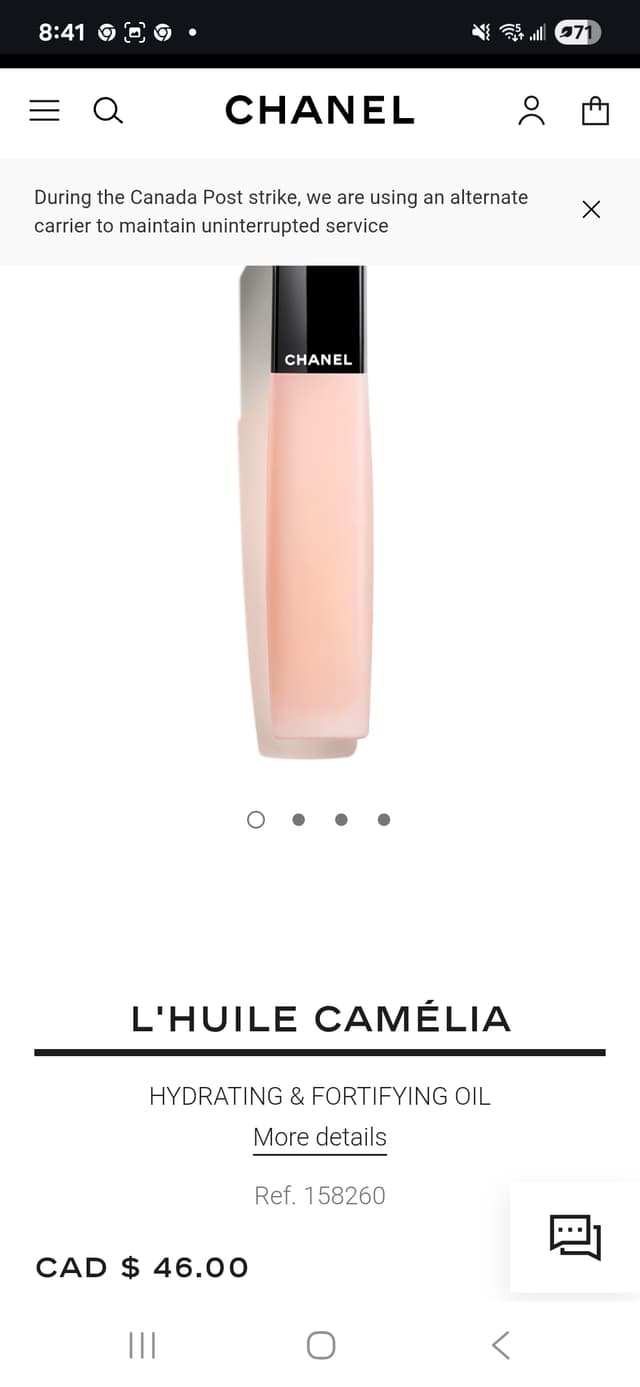640x1387 pixels.
Task: Go back using the system back button
Action: [x=501, y=1345]
